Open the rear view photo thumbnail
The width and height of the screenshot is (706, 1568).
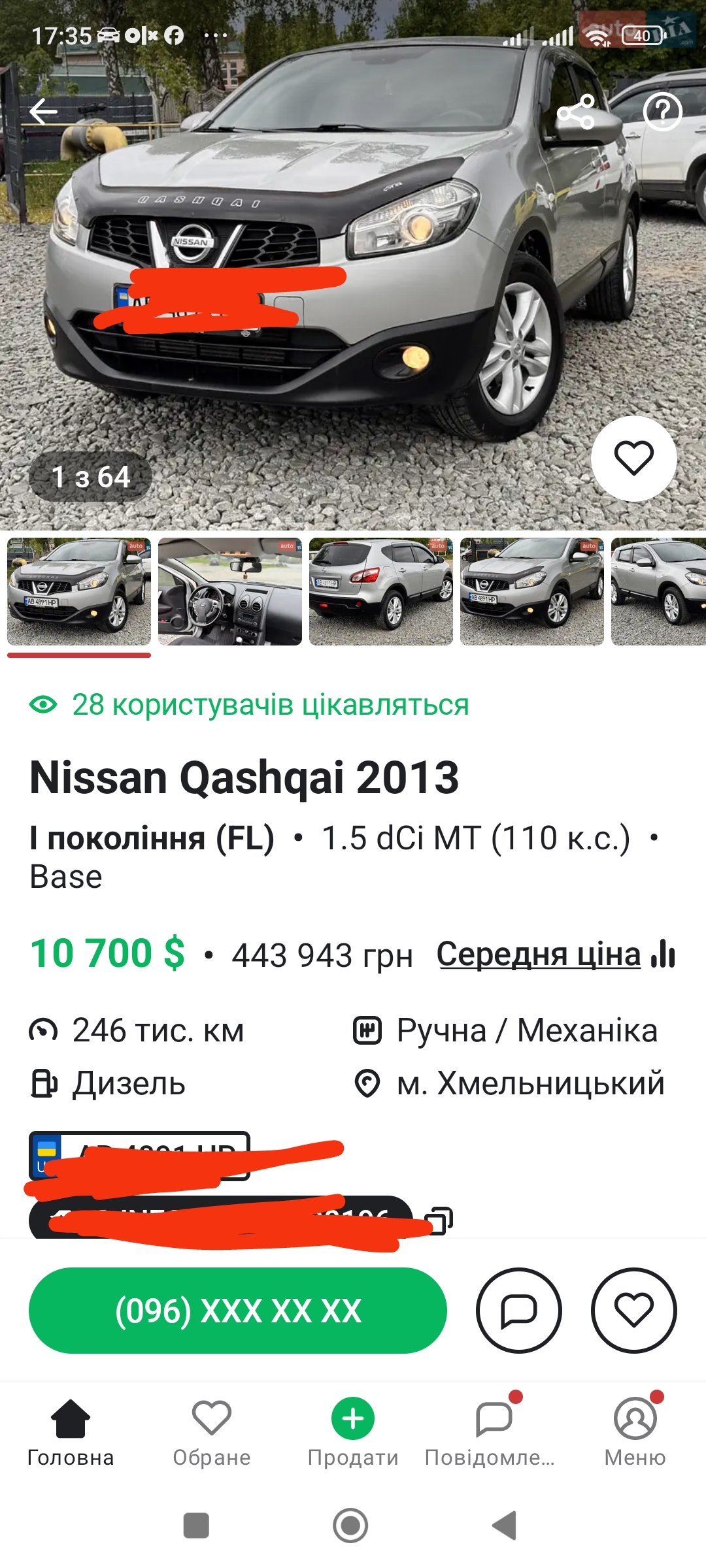tap(381, 591)
